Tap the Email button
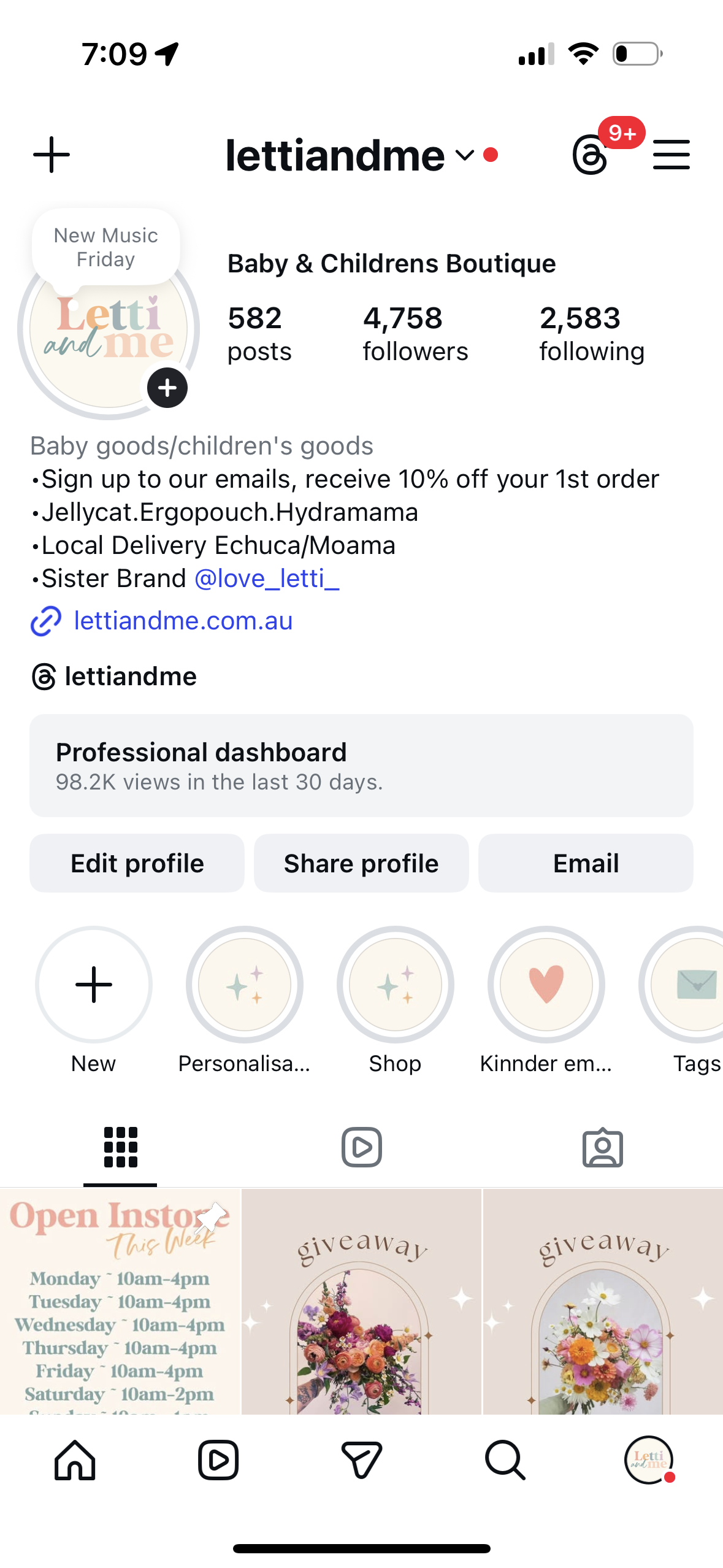Screen dimensions: 723x1568 586,863
